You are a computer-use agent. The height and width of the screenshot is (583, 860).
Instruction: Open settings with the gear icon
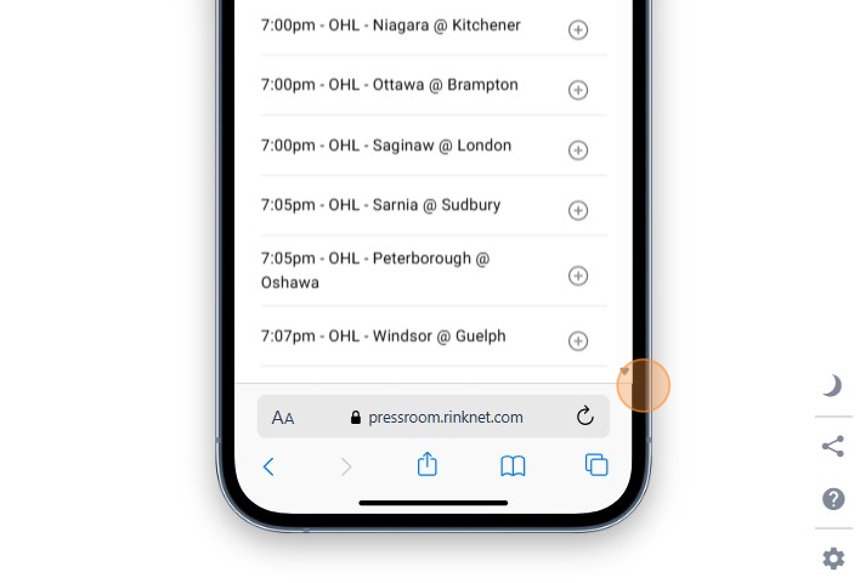[x=832, y=558]
